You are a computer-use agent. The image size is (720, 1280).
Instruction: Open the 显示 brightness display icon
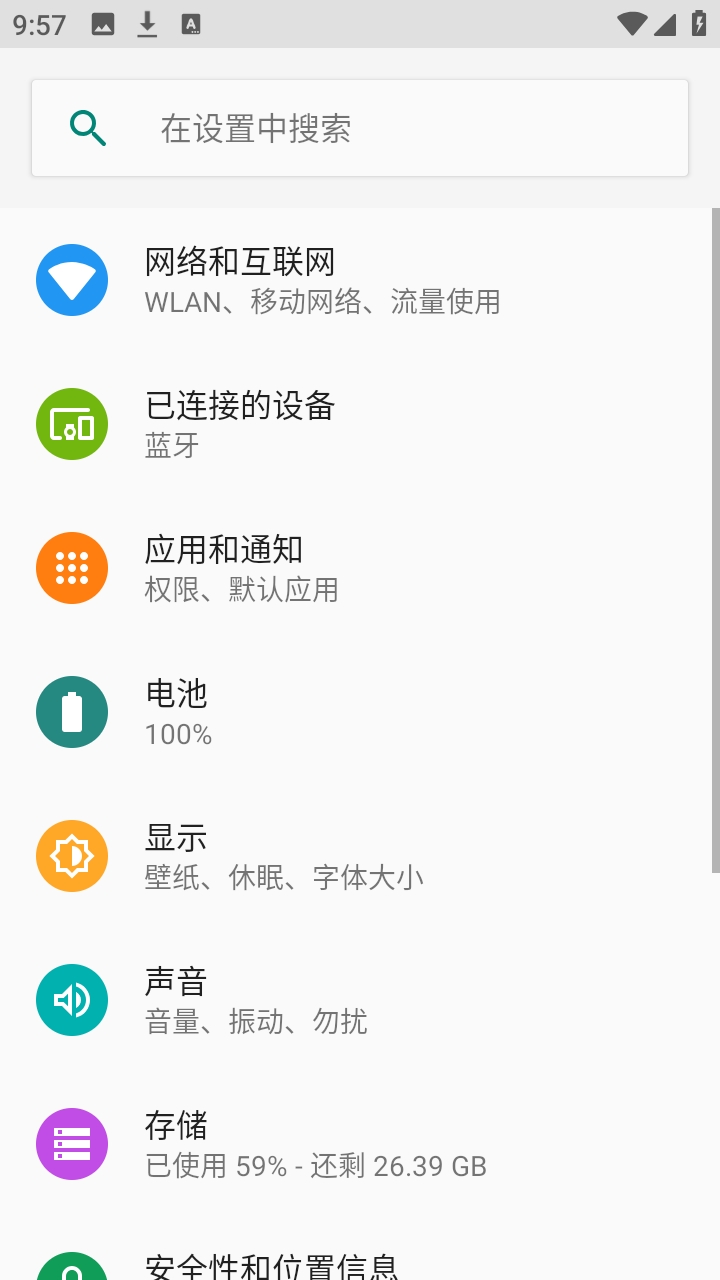(71, 855)
